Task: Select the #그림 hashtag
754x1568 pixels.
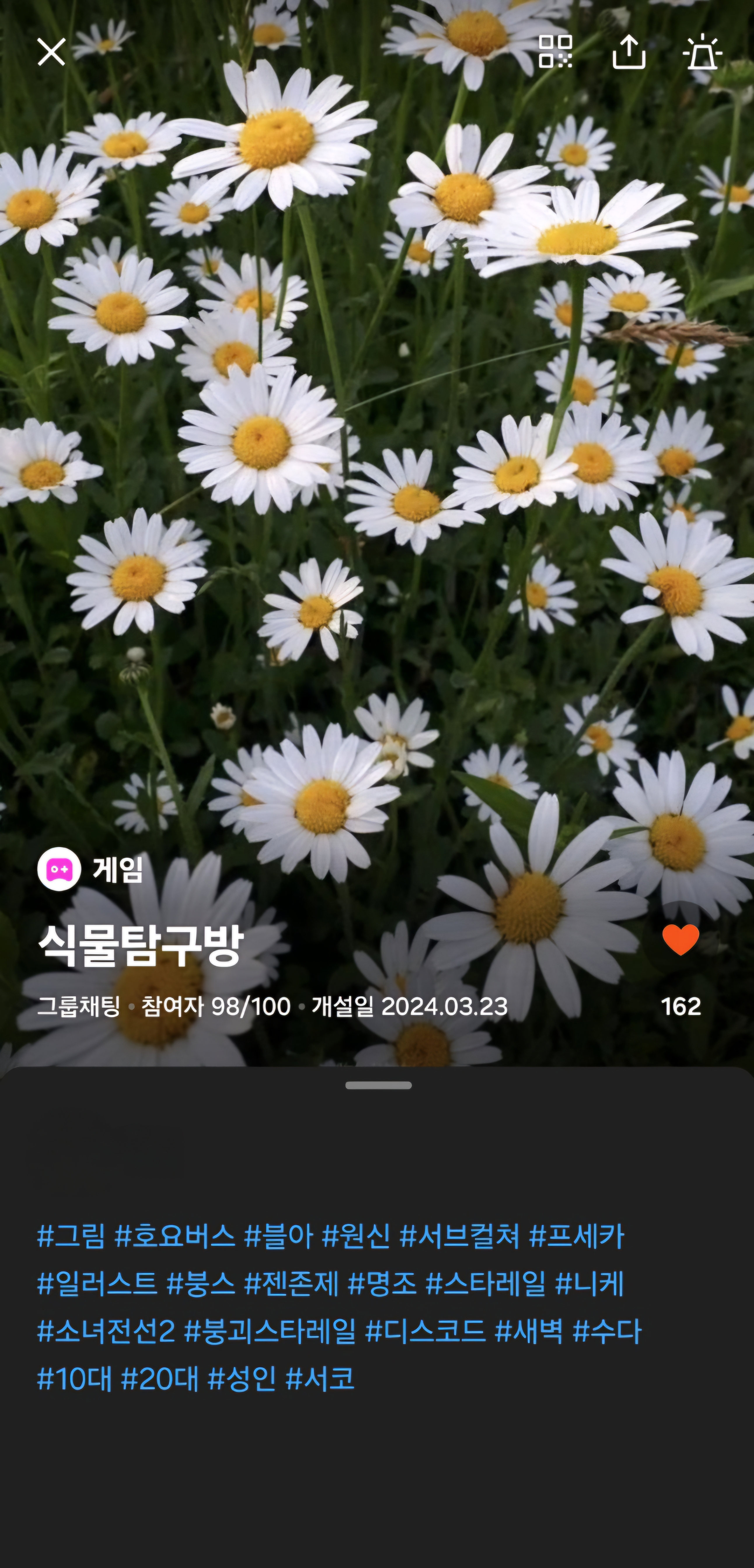Action: click(x=71, y=1236)
